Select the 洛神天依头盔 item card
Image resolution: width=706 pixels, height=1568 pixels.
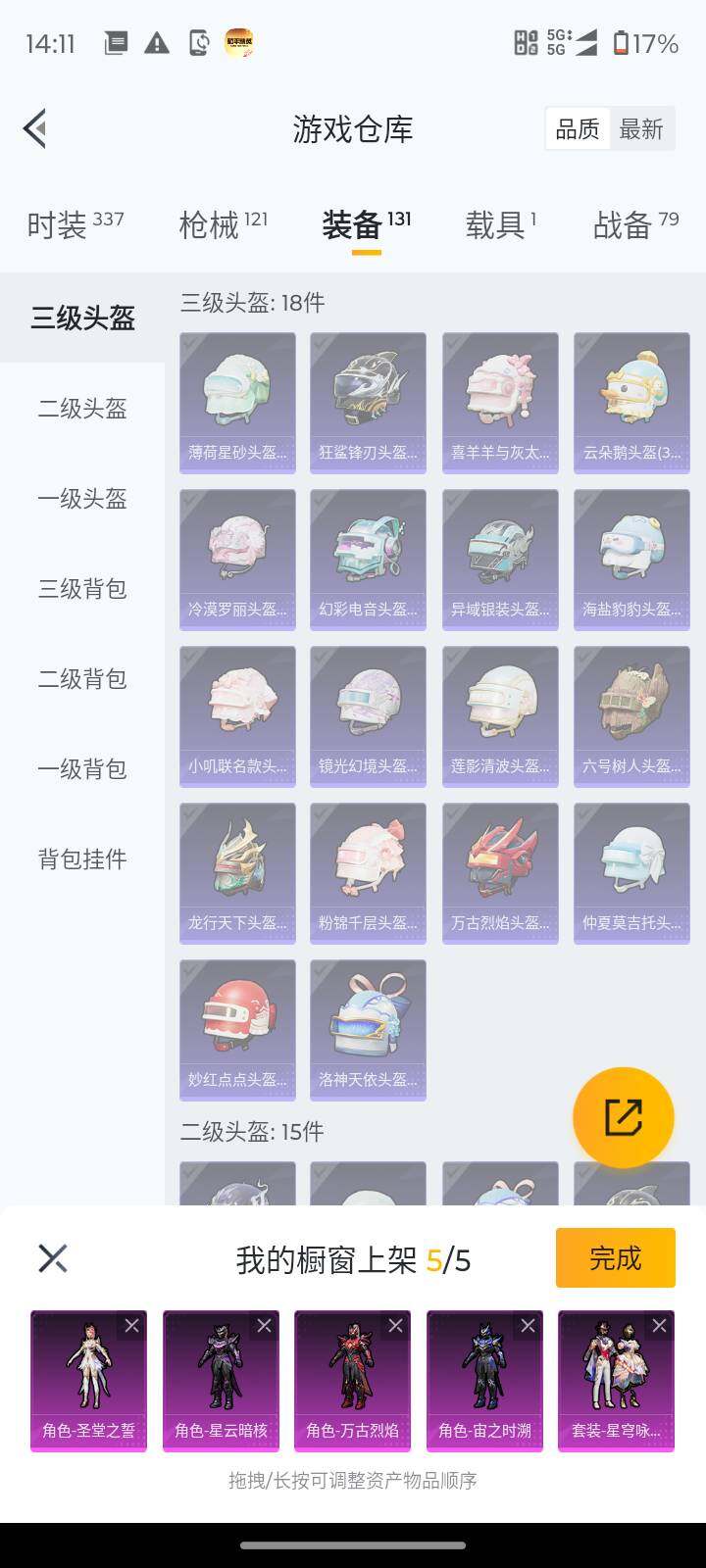click(x=368, y=1029)
